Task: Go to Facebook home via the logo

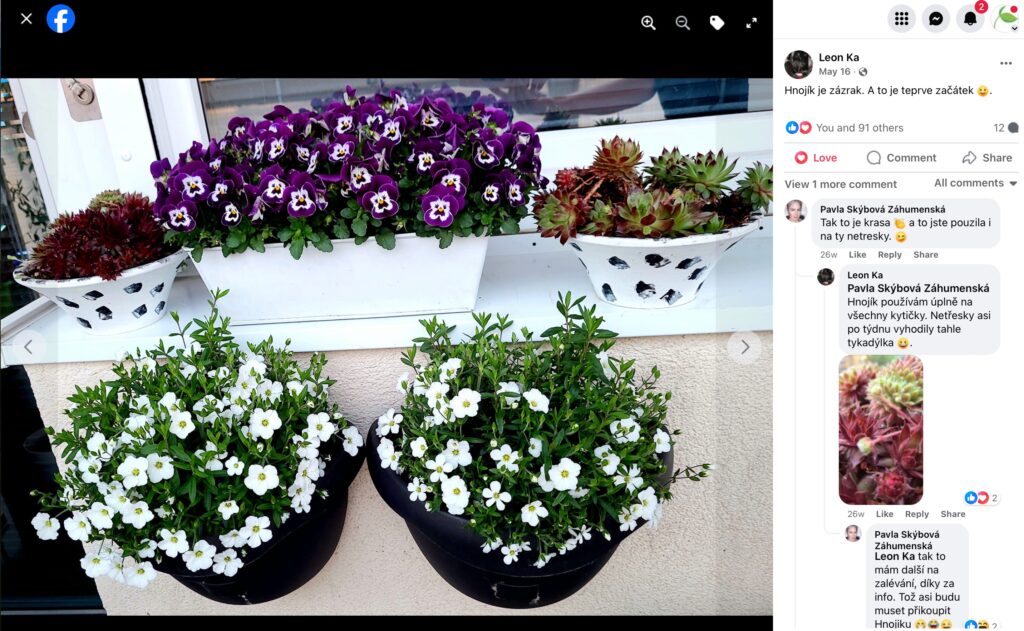Action: coord(61,18)
